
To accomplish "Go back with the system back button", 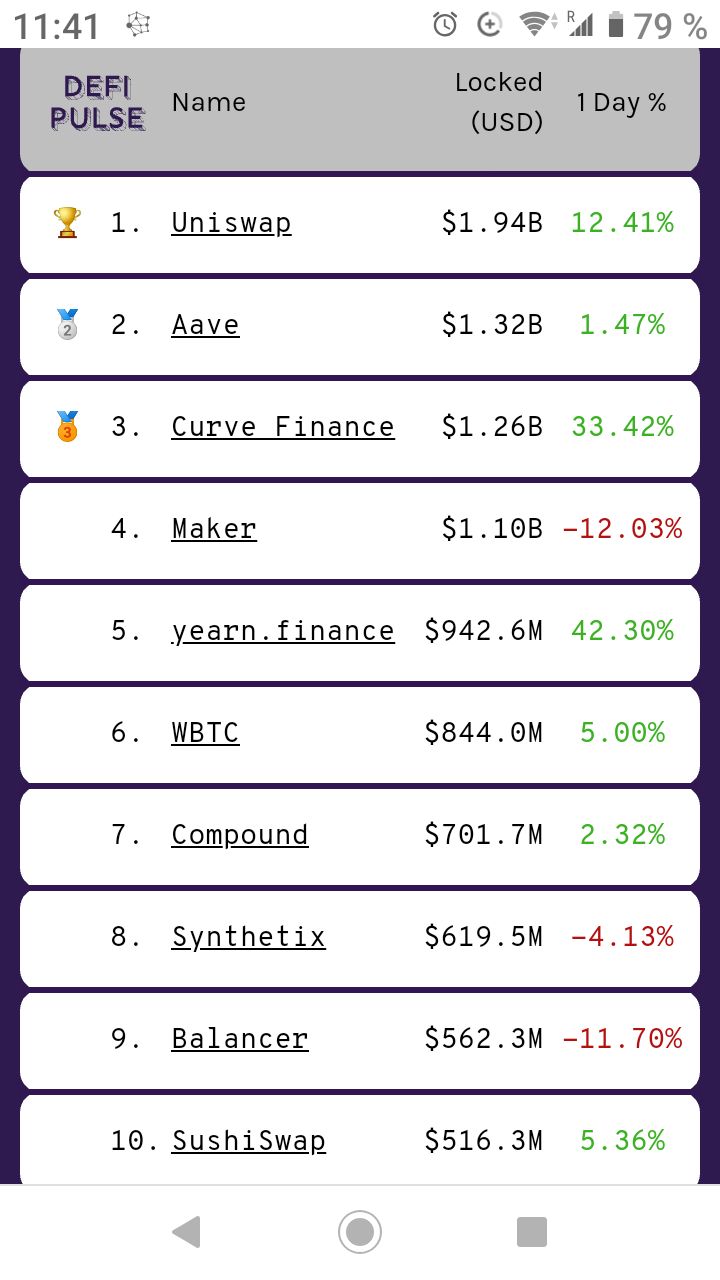I will (x=187, y=1232).
